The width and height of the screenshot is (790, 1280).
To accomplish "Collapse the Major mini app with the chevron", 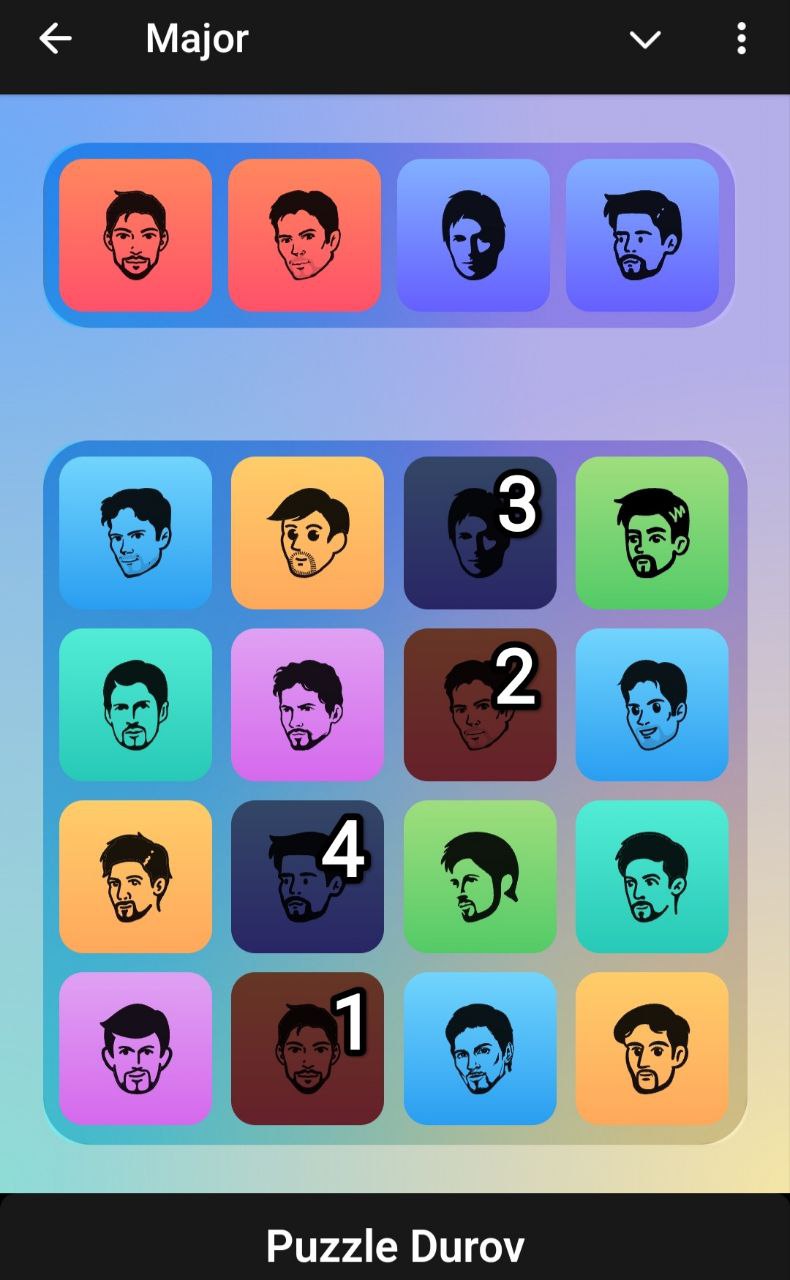I will [x=645, y=40].
